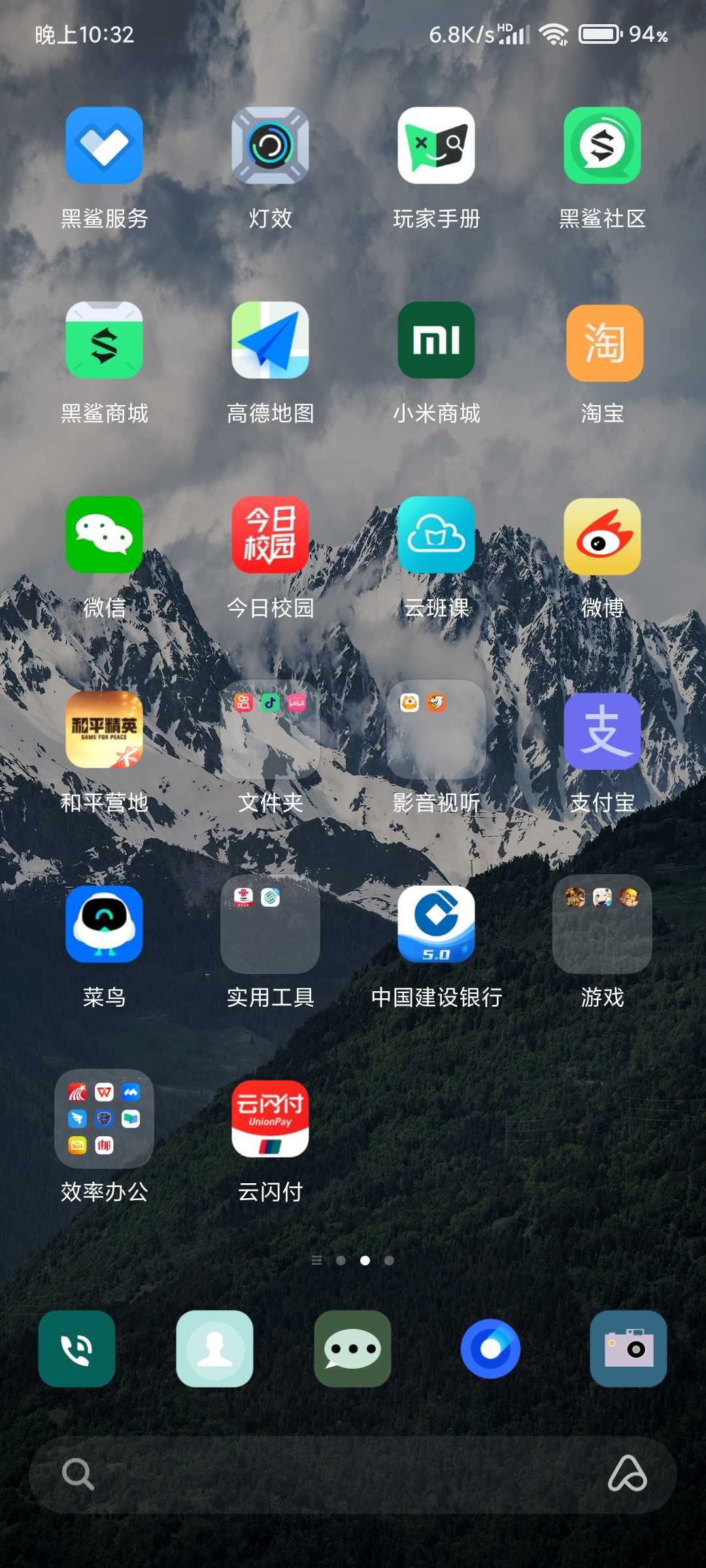Screen dimensions: 706x1568
Task: Open 玩家手册 app
Action: coord(436,145)
